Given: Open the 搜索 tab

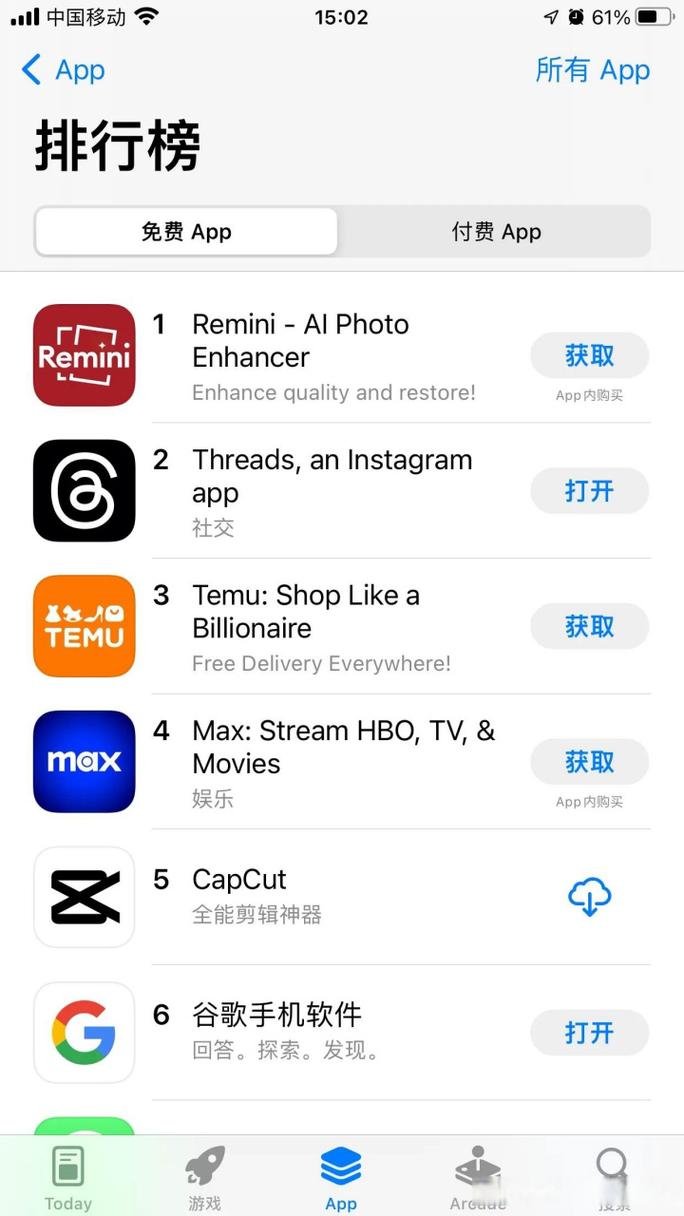Looking at the screenshot, I should 612,1177.
